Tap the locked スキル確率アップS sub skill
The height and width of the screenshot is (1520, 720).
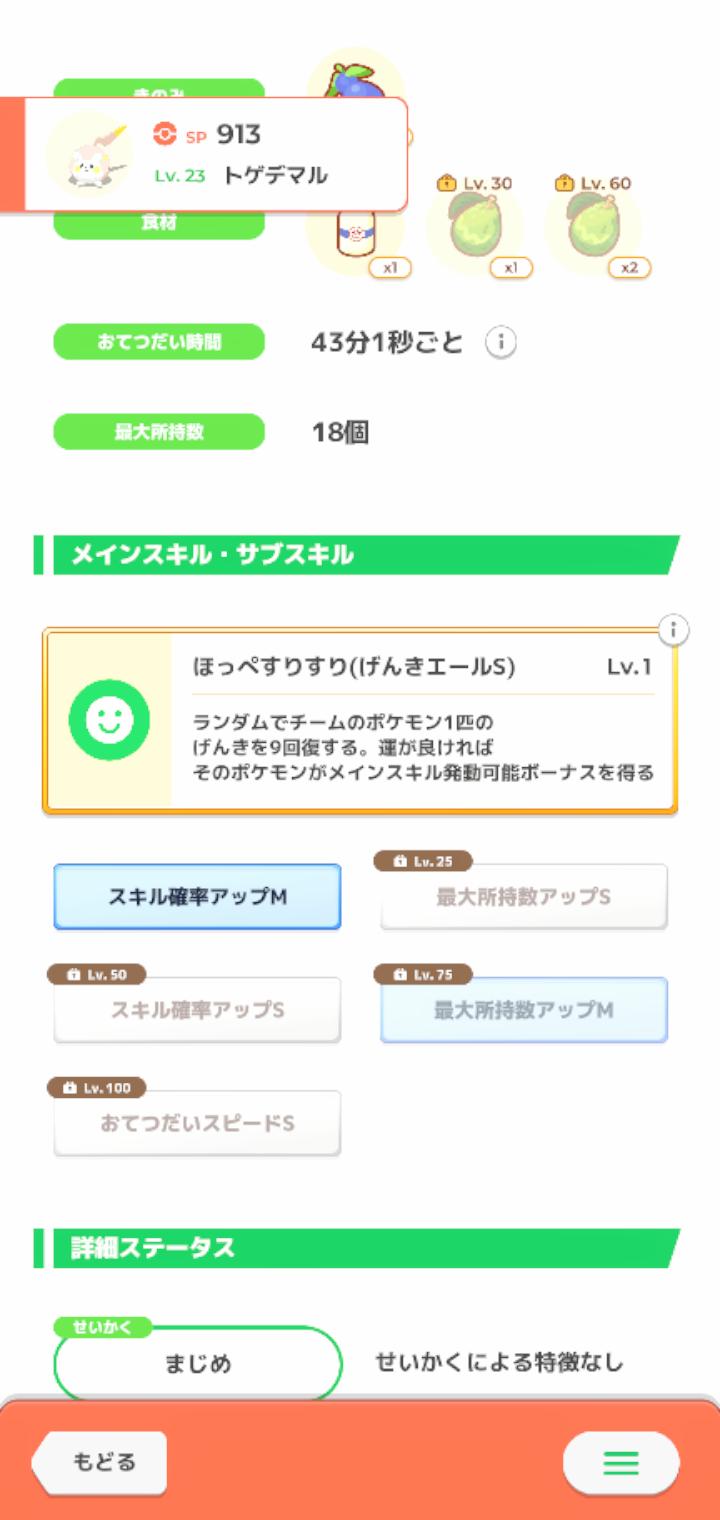[197, 1010]
